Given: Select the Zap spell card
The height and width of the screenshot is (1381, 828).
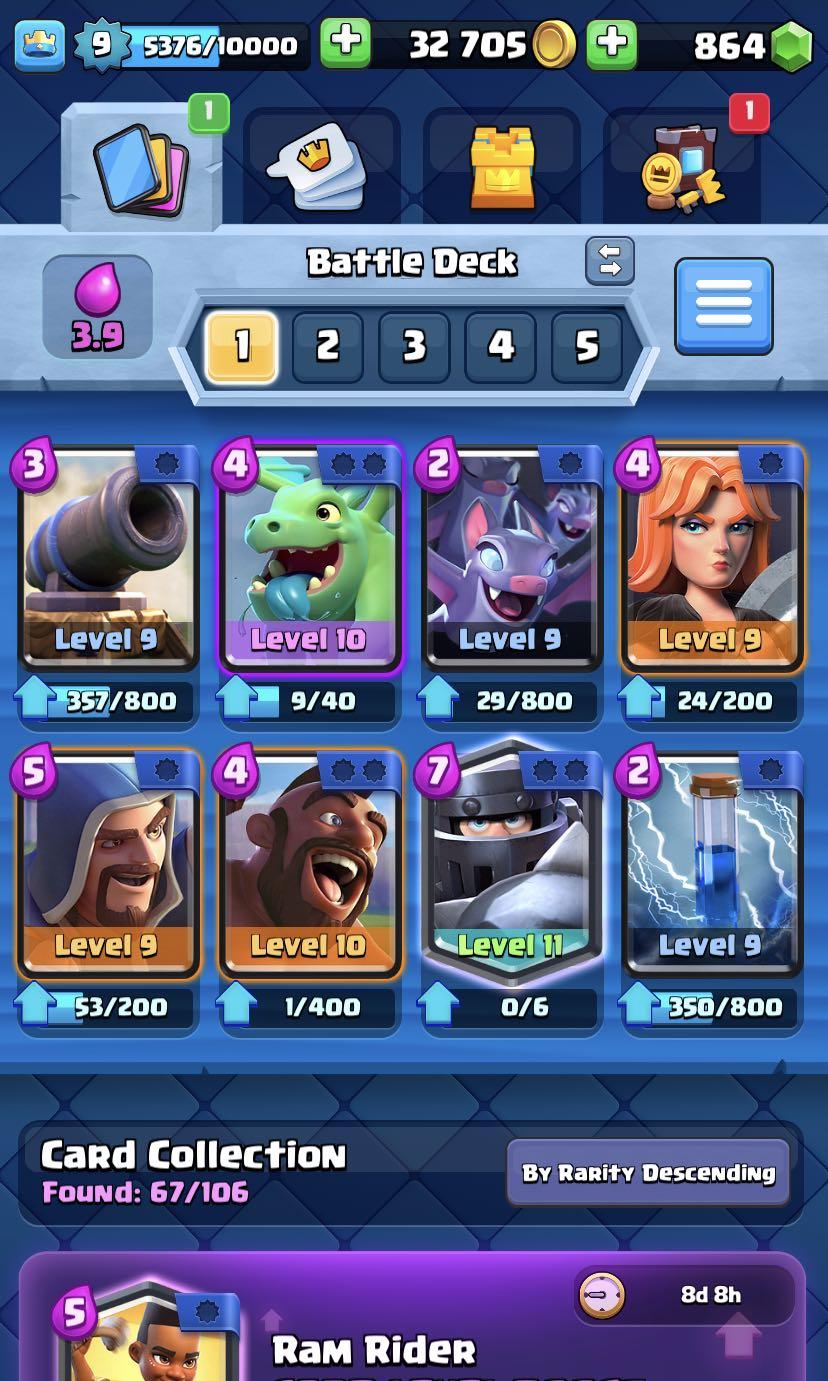Looking at the screenshot, I should click(x=712, y=865).
